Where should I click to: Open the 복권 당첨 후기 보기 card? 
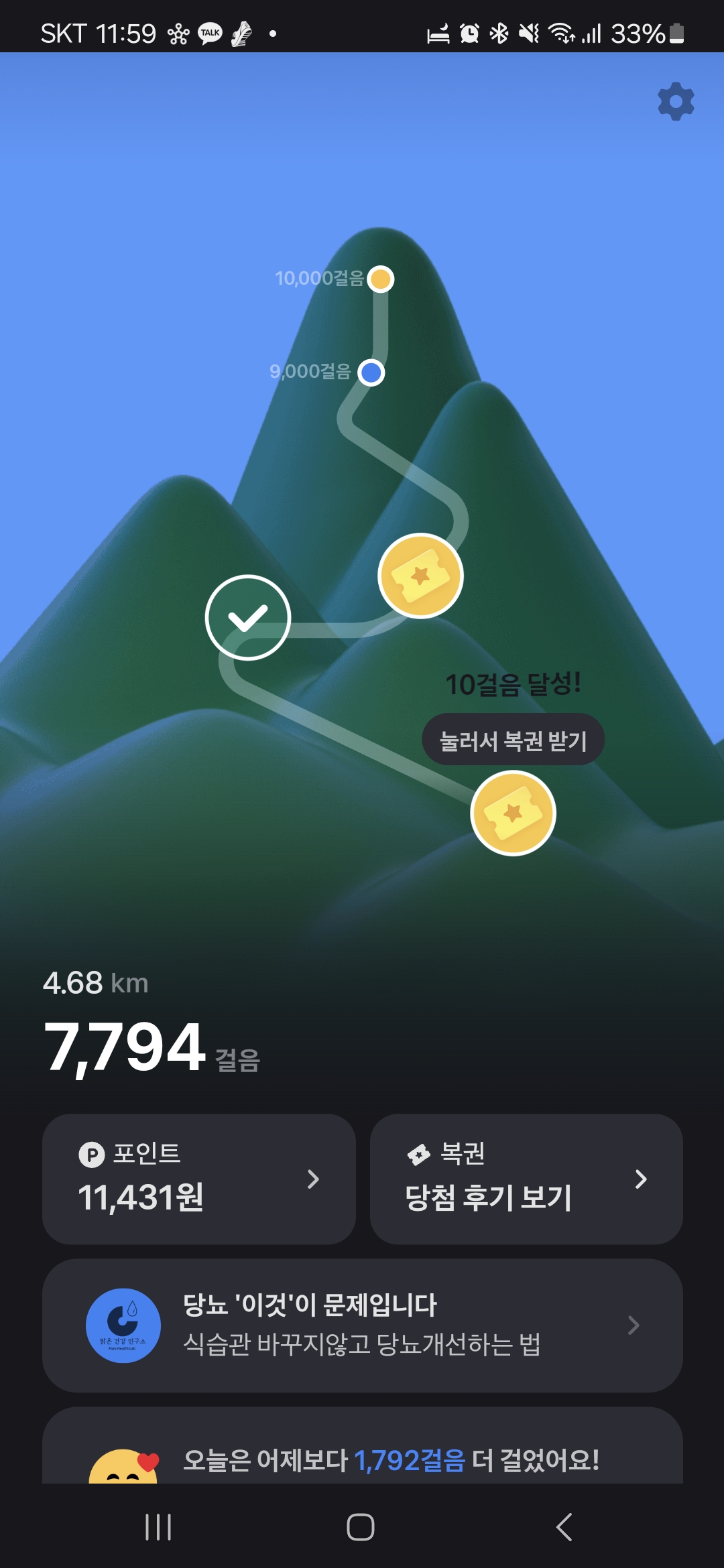pyautogui.click(x=526, y=1179)
